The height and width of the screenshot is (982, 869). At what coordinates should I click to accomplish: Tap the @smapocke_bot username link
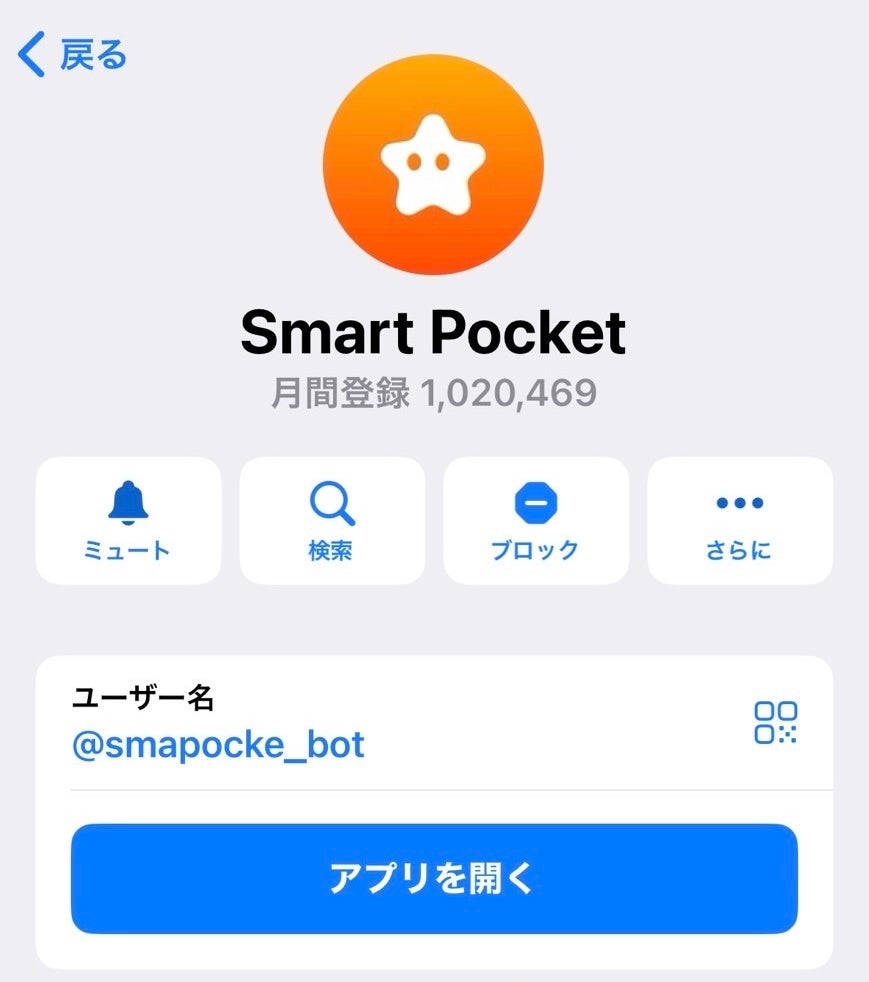(x=218, y=745)
